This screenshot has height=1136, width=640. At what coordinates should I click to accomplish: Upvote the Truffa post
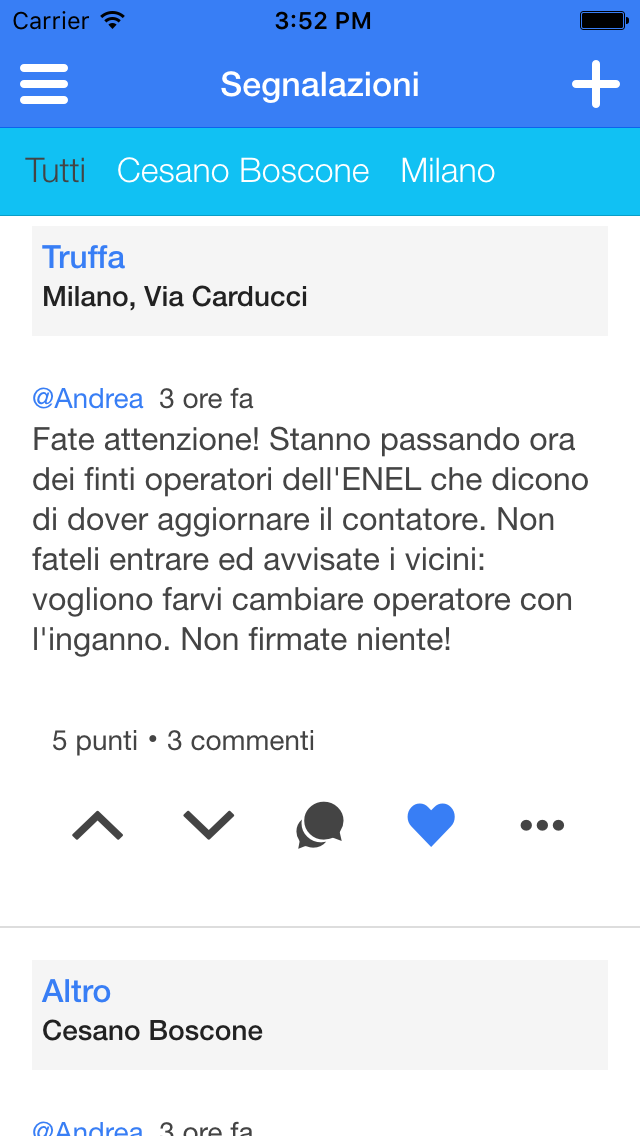(x=98, y=826)
